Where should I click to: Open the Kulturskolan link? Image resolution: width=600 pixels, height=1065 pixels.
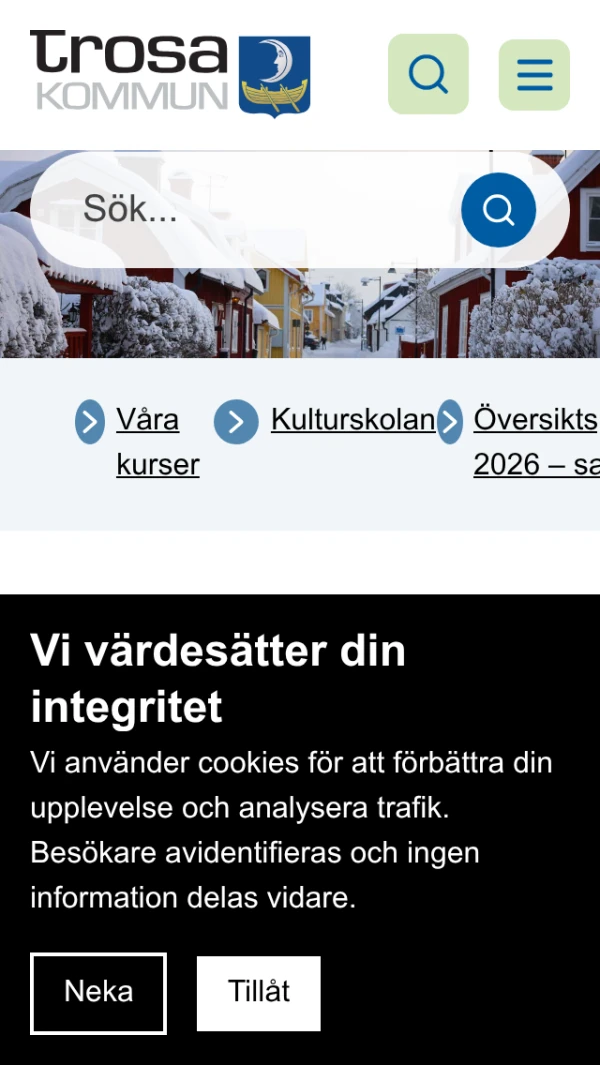coord(352,419)
